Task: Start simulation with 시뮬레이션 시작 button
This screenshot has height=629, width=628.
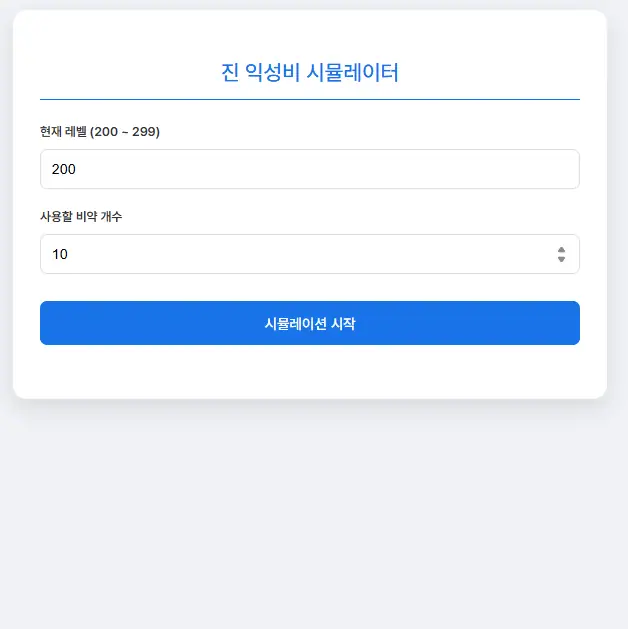Action: click(x=309, y=323)
